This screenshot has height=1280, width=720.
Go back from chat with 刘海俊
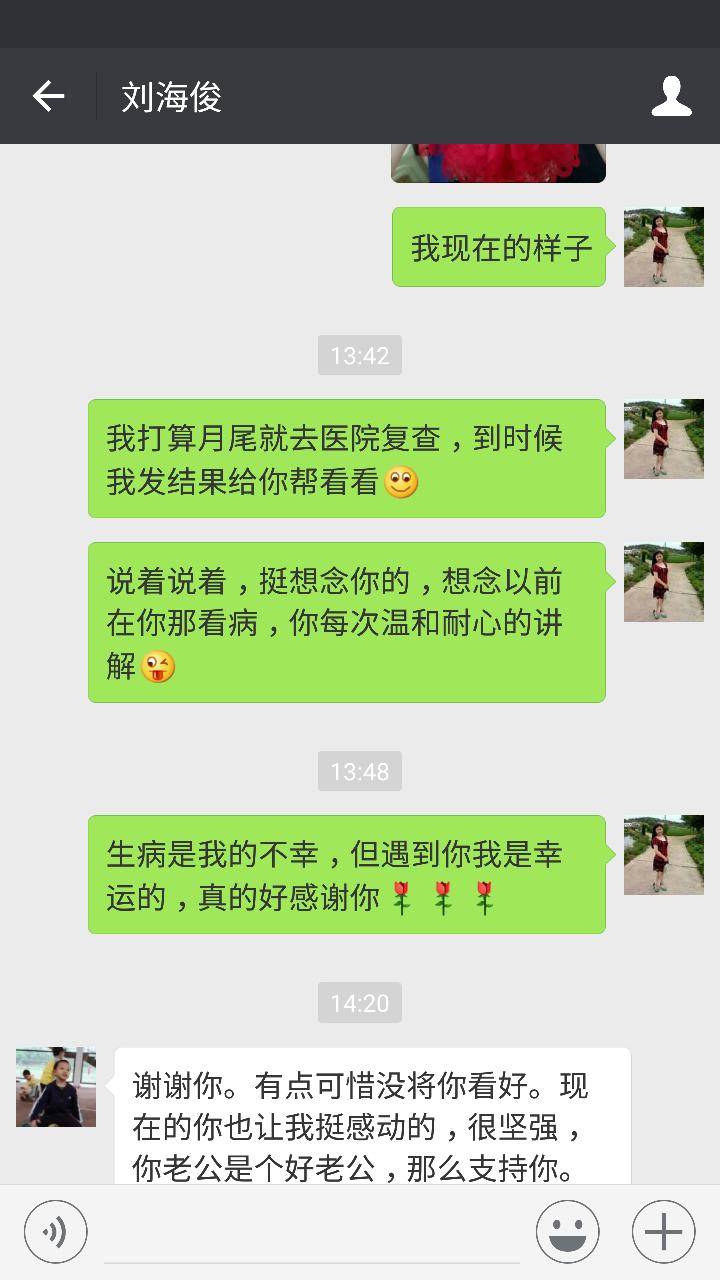[x=48, y=96]
